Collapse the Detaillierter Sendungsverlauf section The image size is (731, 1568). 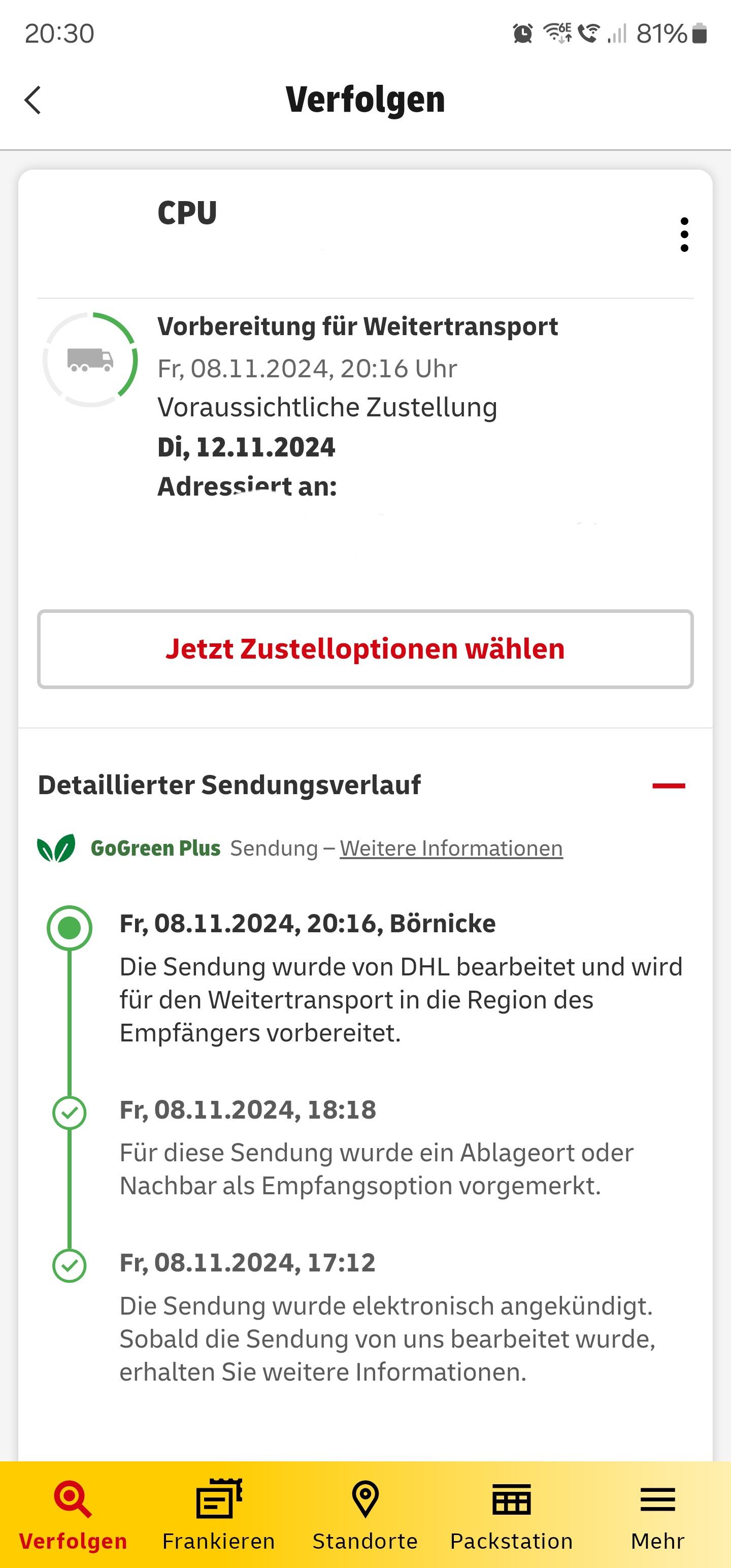(669, 785)
